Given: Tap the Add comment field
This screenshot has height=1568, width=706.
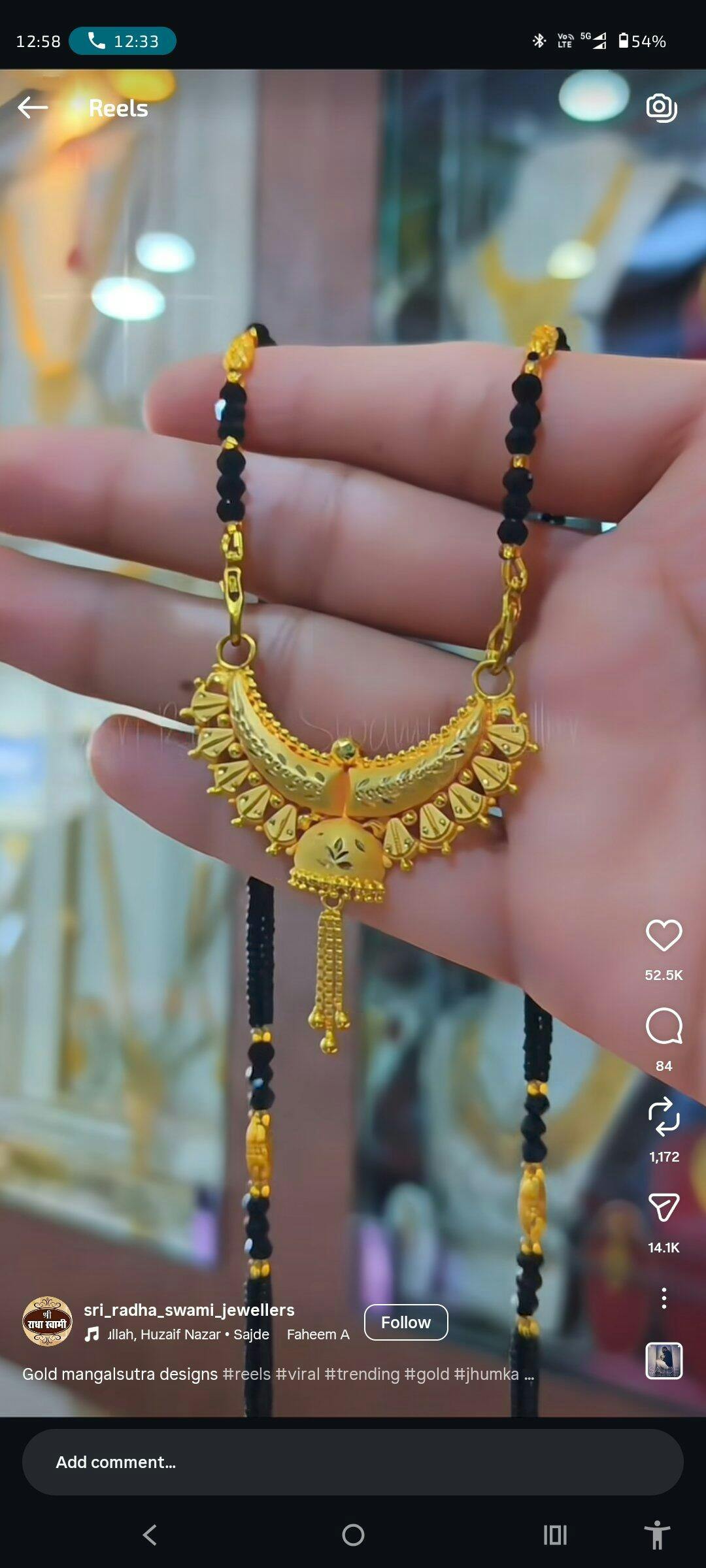Looking at the screenshot, I should pos(353,1462).
